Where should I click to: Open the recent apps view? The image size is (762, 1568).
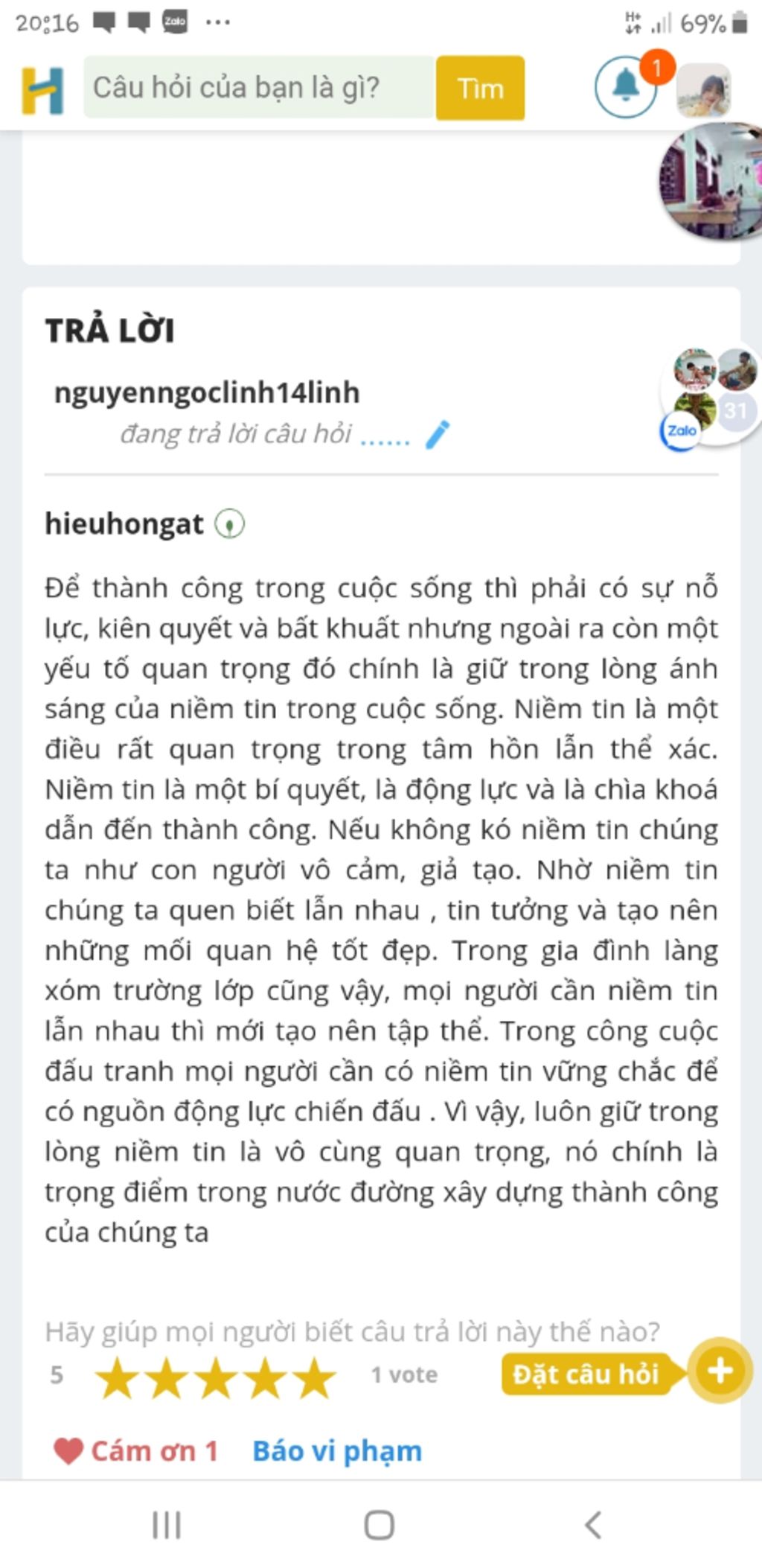coord(167,1525)
